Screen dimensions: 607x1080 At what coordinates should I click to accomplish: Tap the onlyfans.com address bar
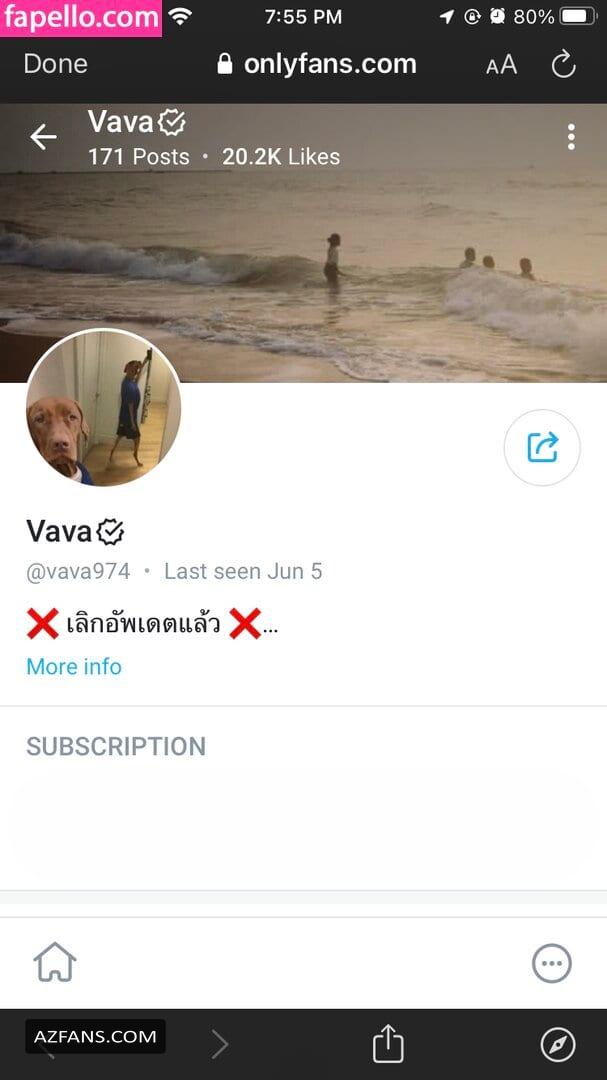point(317,65)
